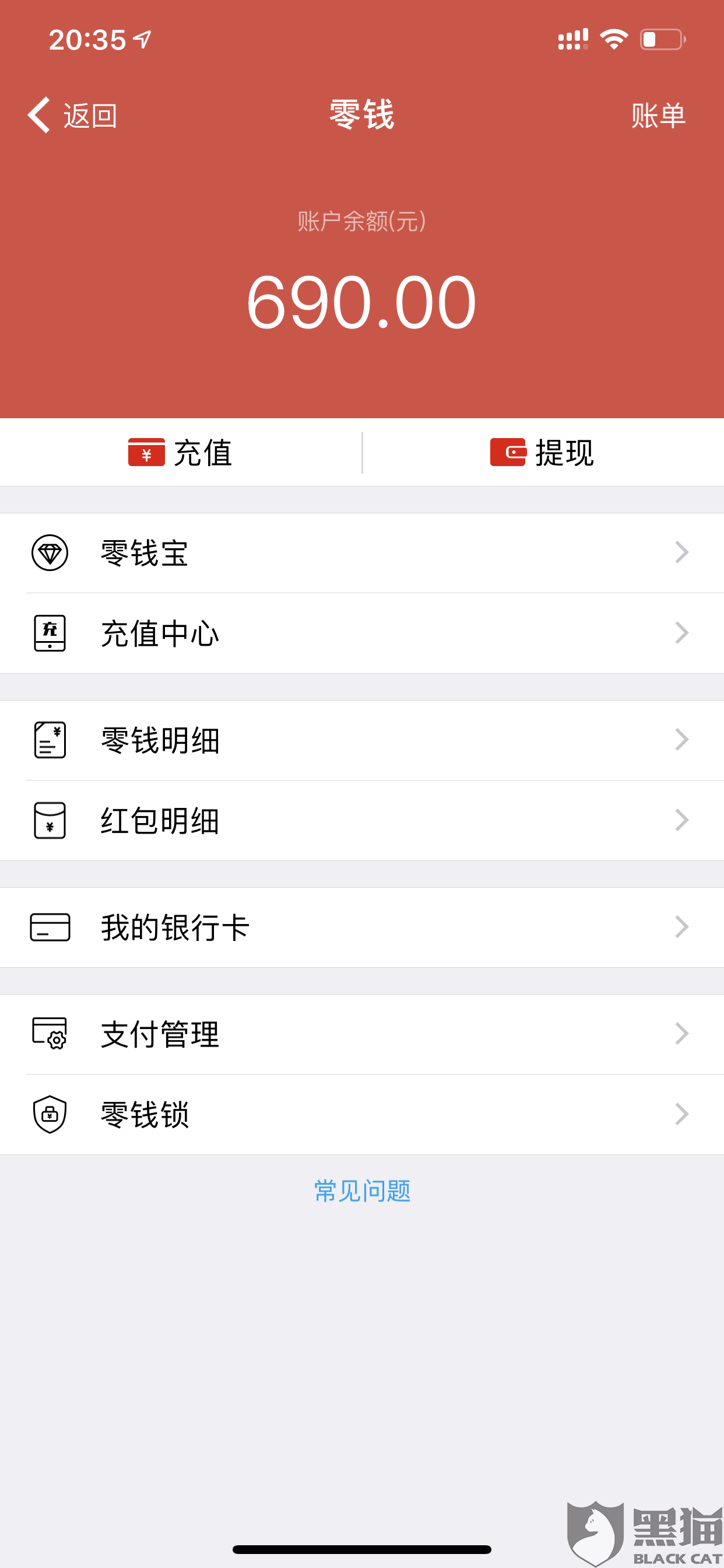724x1568 pixels.
Task: Open the 常见问题 link
Action: pyautogui.click(x=362, y=1191)
